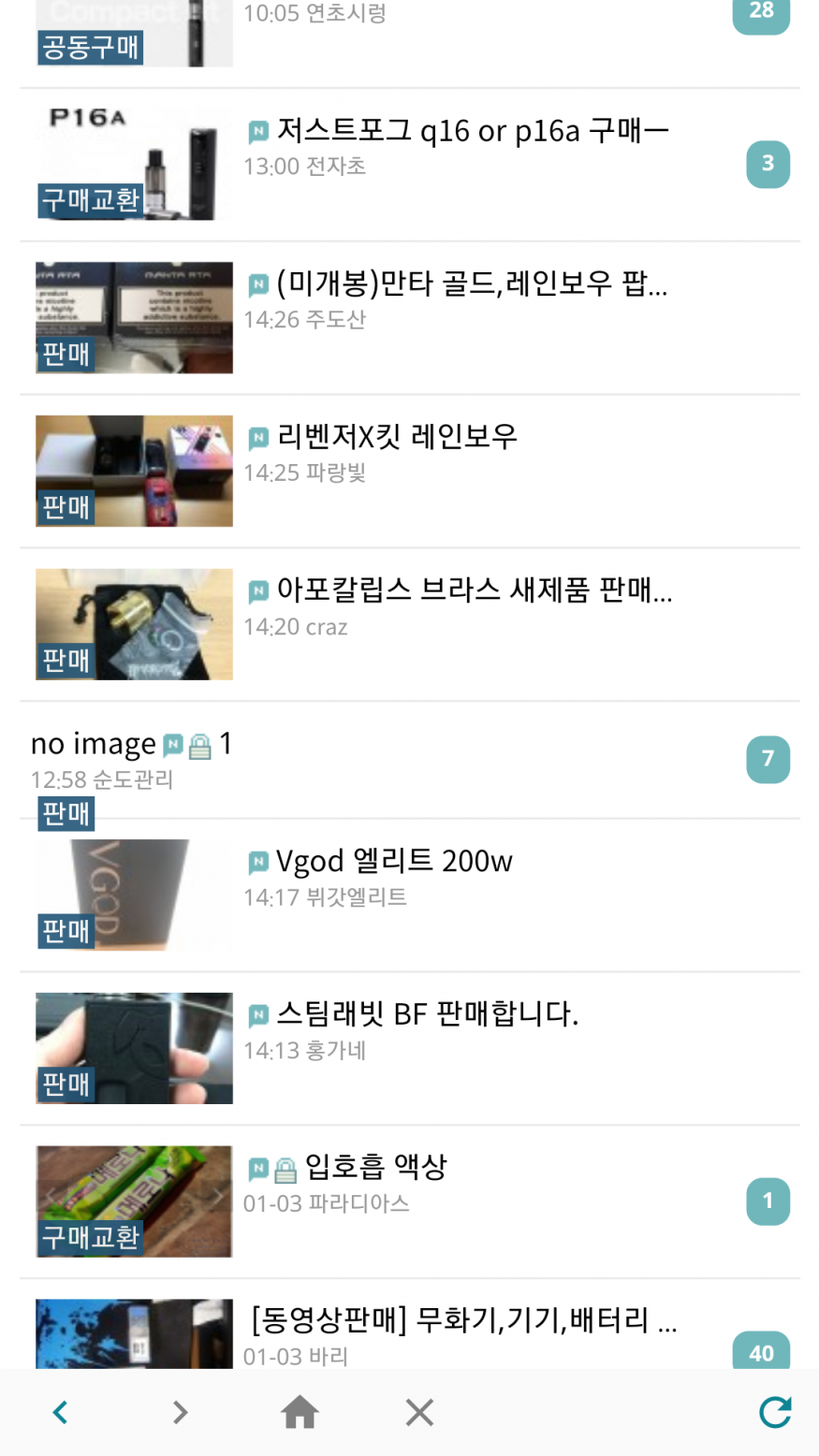Screen dimensions: 819x1456
Task: View the 40 comments on [동영상판매] post
Action: pos(761,1351)
